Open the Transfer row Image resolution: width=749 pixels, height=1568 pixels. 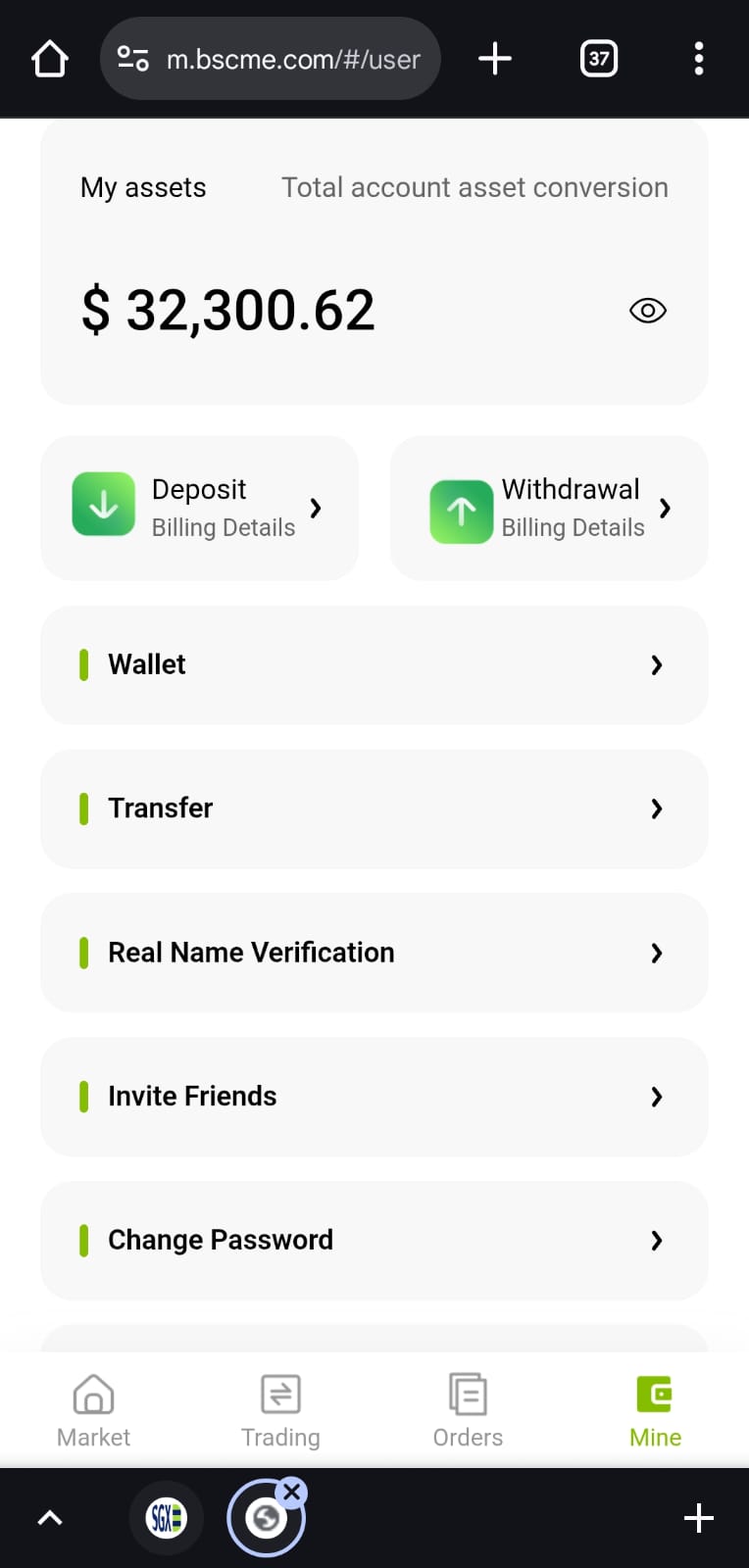click(374, 808)
